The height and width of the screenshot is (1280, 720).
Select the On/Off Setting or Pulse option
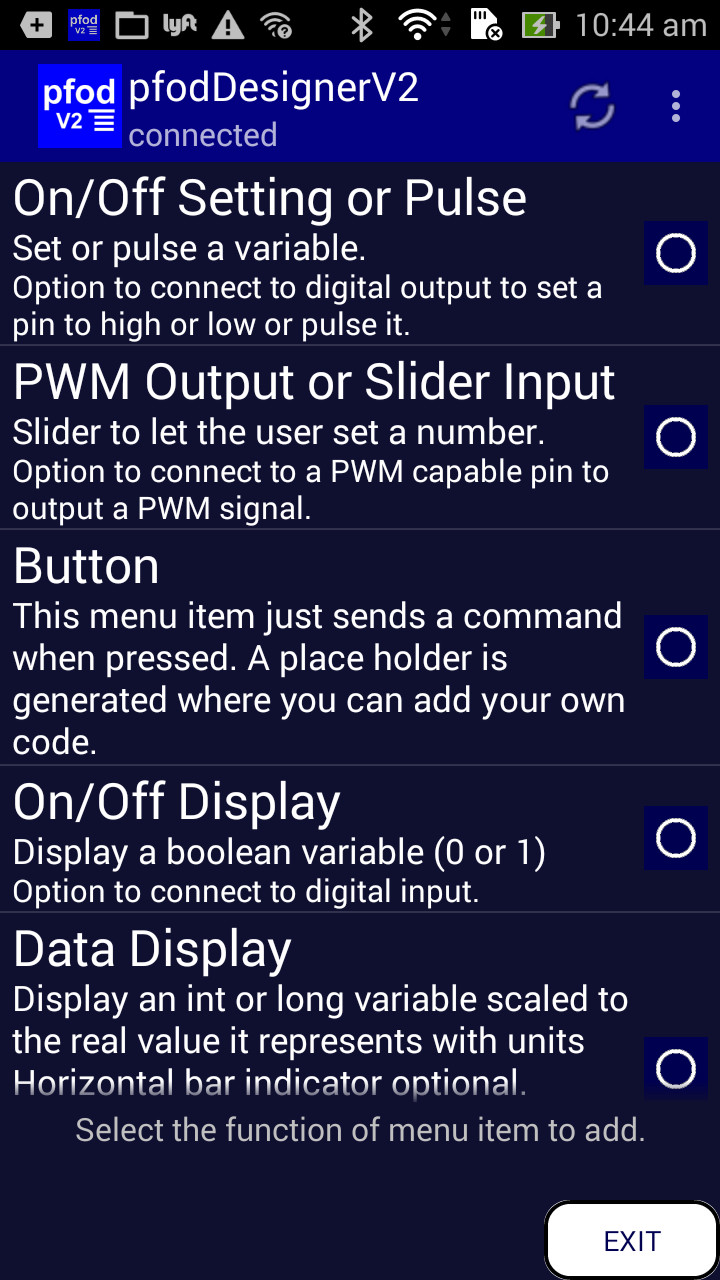675,254
